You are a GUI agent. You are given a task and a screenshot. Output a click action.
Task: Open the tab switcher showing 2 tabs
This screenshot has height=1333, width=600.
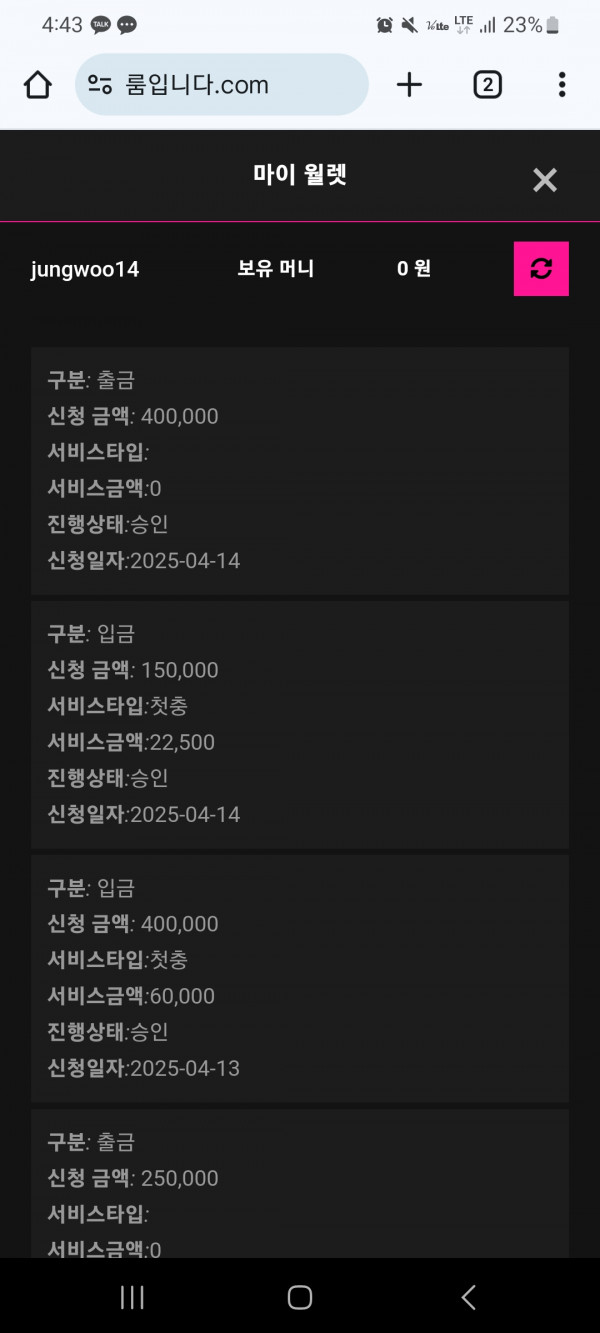point(487,85)
